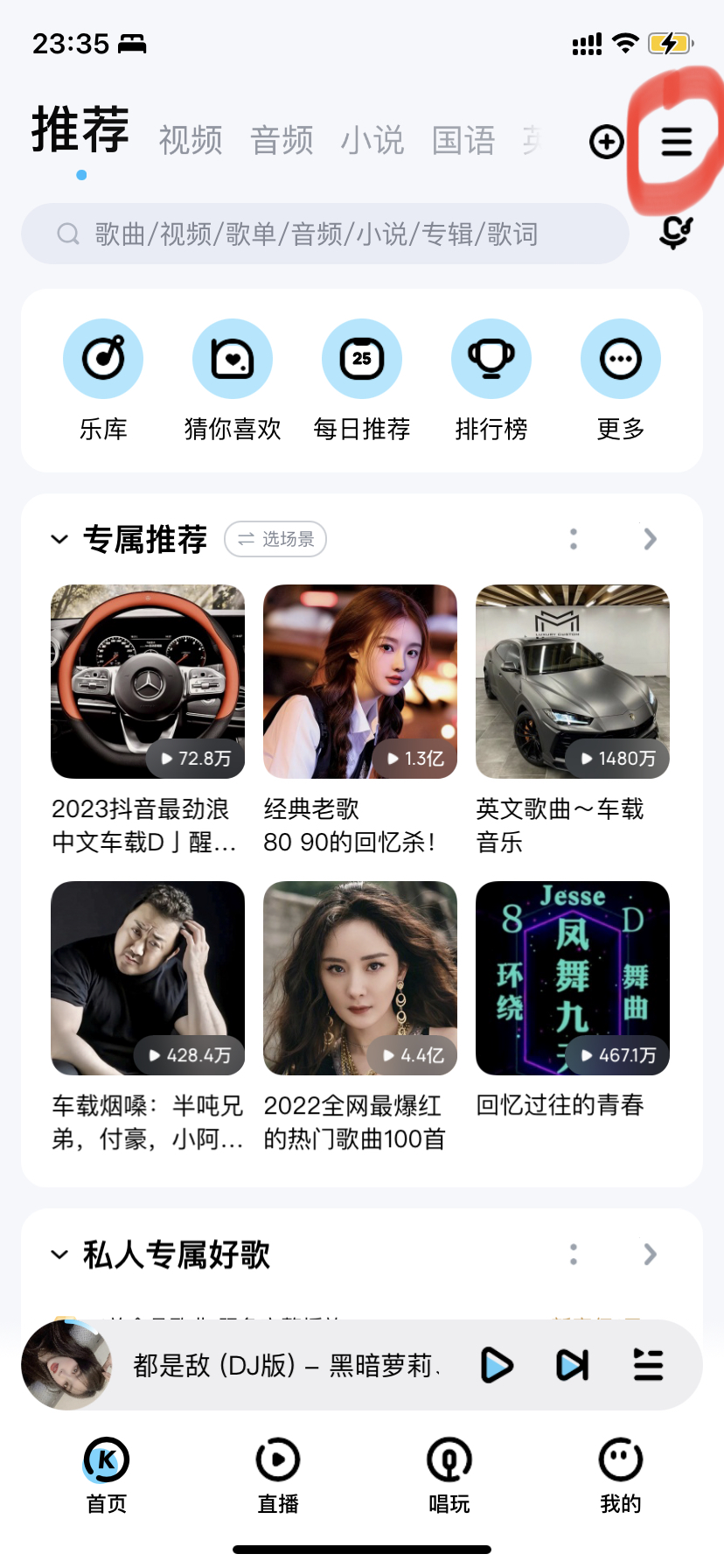Image resolution: width=724 pixels, height=1568 pixels.
Task: Tap the 猜你喜欢 recommendations icon
Action: pos(232,359)
